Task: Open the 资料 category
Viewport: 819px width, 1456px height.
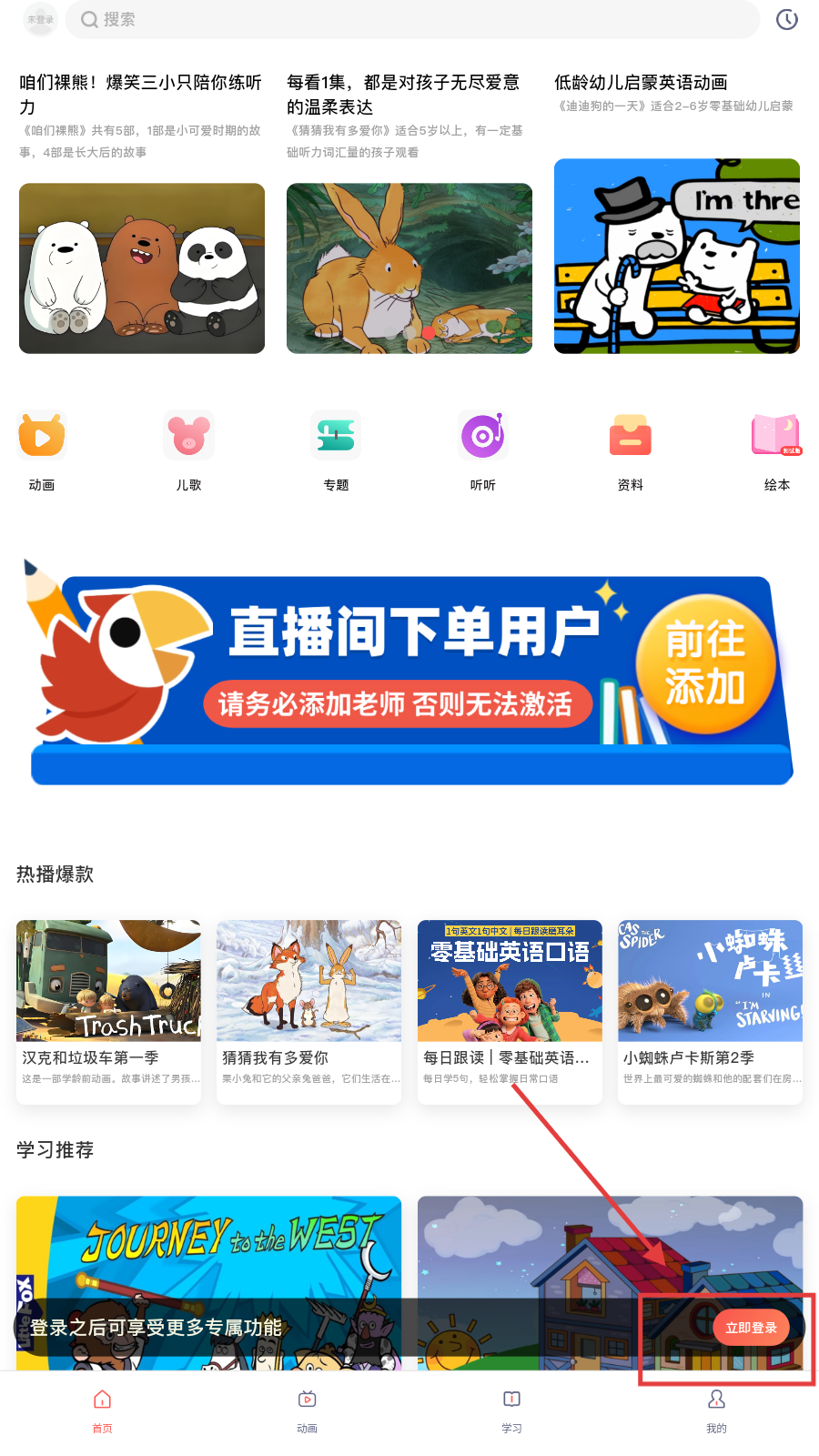Action: 630,450
